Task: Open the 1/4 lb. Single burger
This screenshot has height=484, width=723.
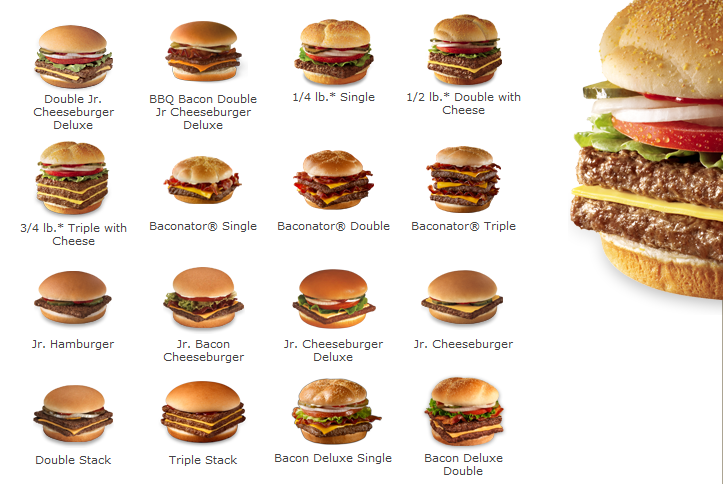Action: (334, 51)
